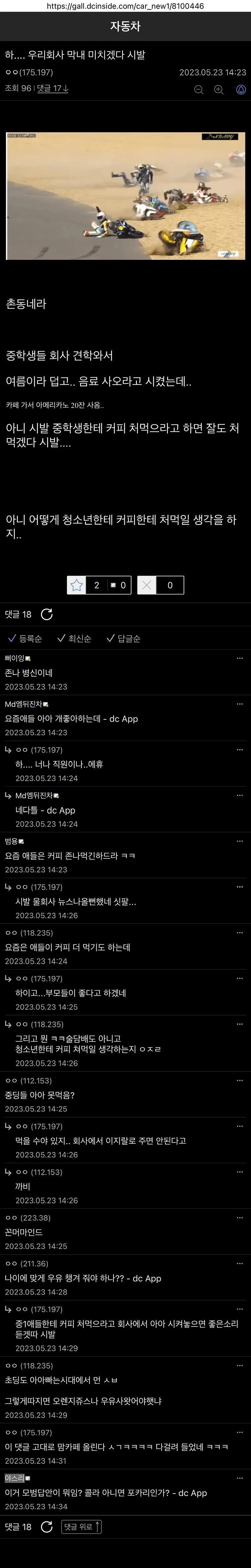Open the motorcycle crash image
Screen dimensions: 251x1568
pyautogui.click(x=125, y=195)
